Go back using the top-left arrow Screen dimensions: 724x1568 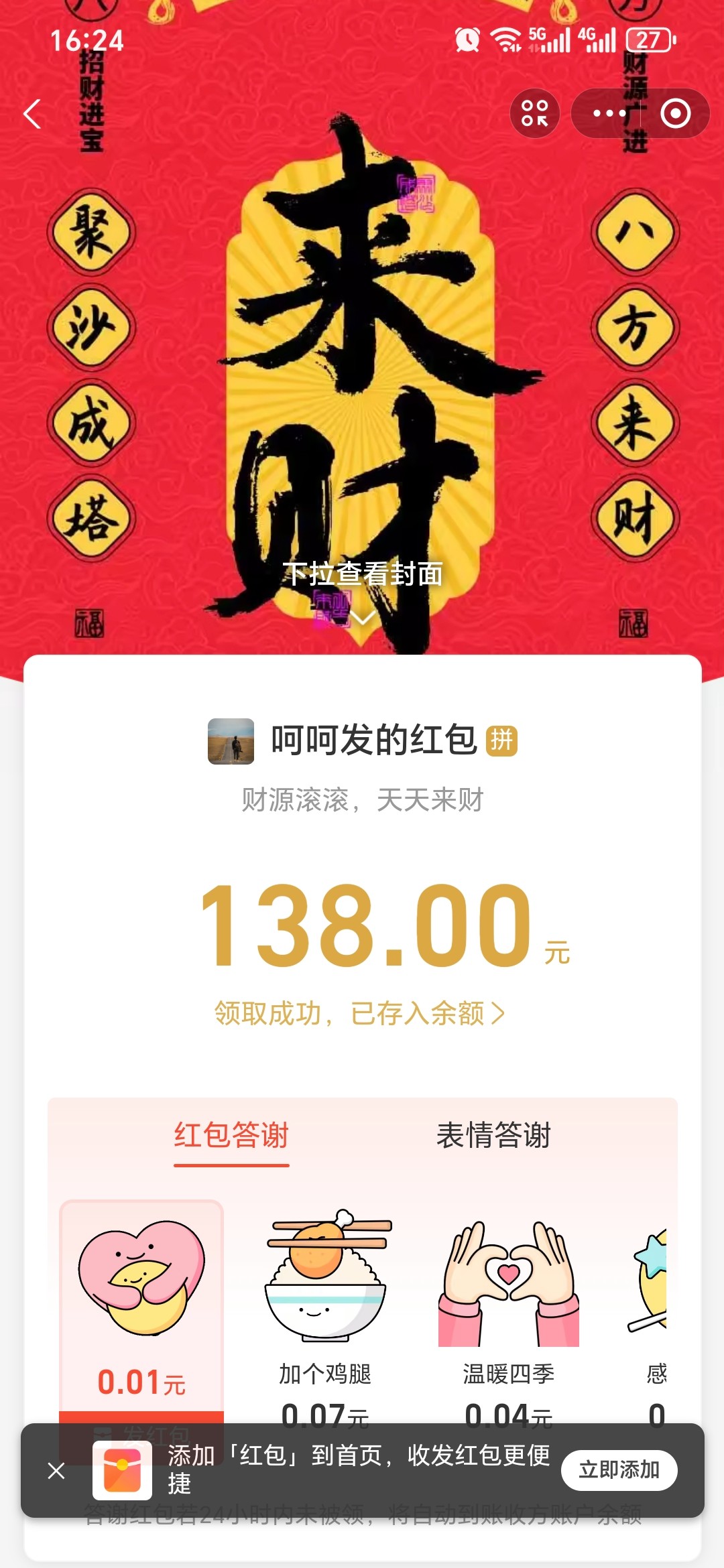point(32,113)
